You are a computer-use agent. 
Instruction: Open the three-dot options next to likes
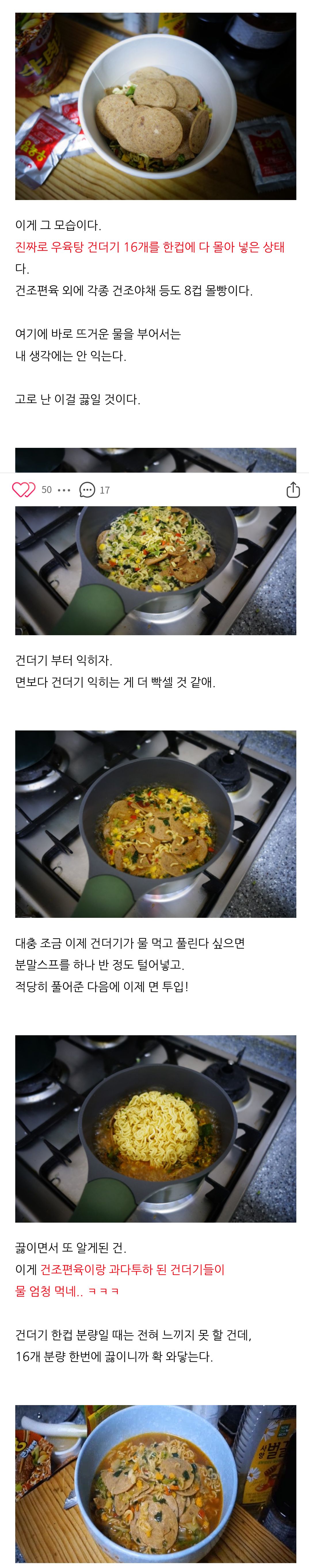(64, 490)
